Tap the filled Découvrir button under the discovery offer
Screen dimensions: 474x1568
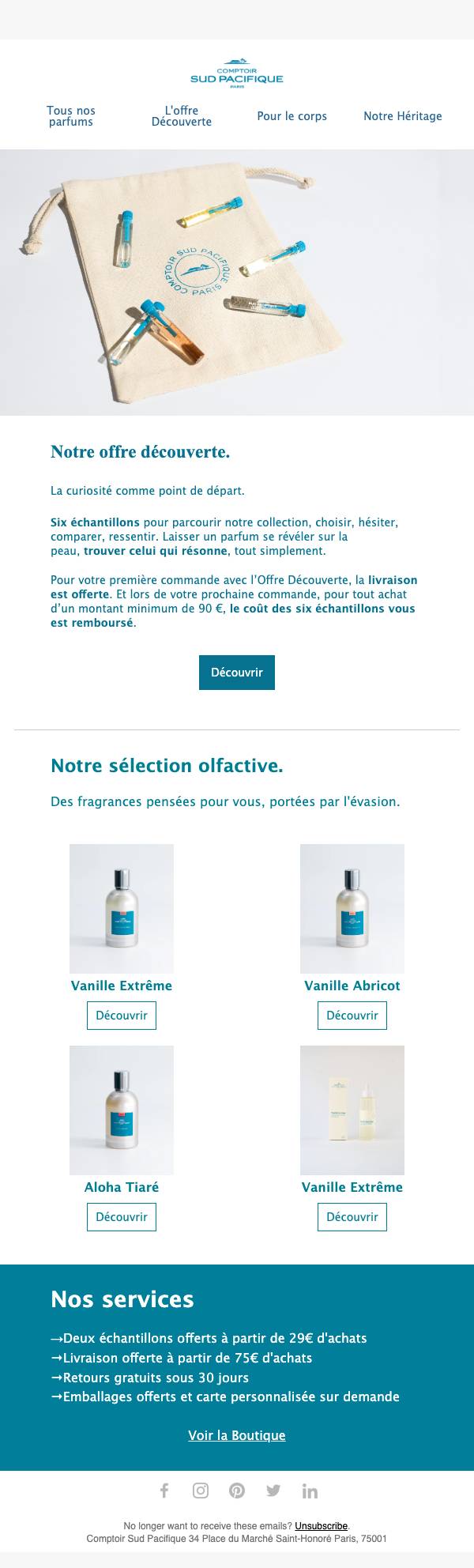coord(237,673)
